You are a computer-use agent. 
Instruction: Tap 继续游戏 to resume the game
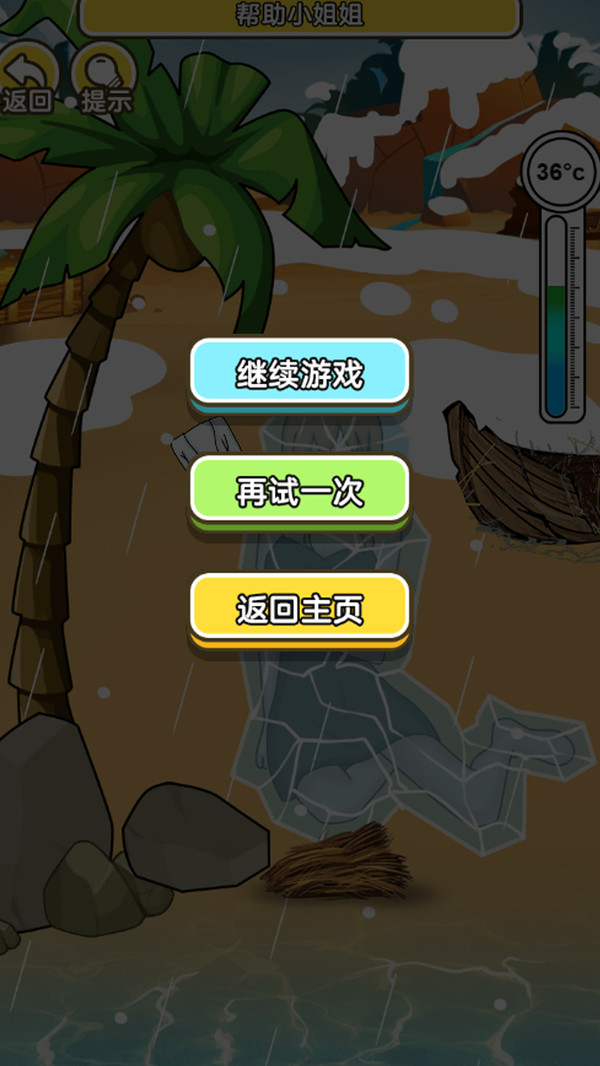[299, 373]
